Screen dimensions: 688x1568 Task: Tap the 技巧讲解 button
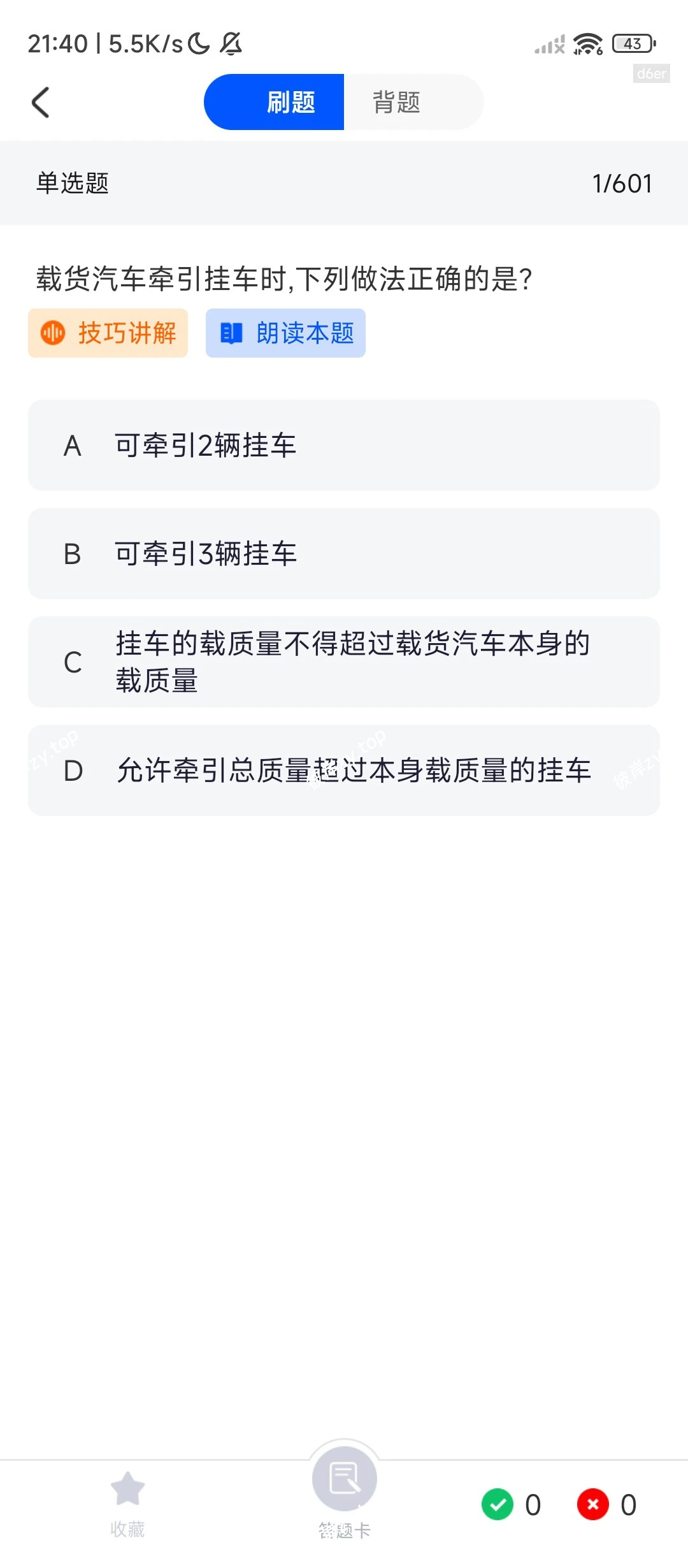tap(107, 333)
